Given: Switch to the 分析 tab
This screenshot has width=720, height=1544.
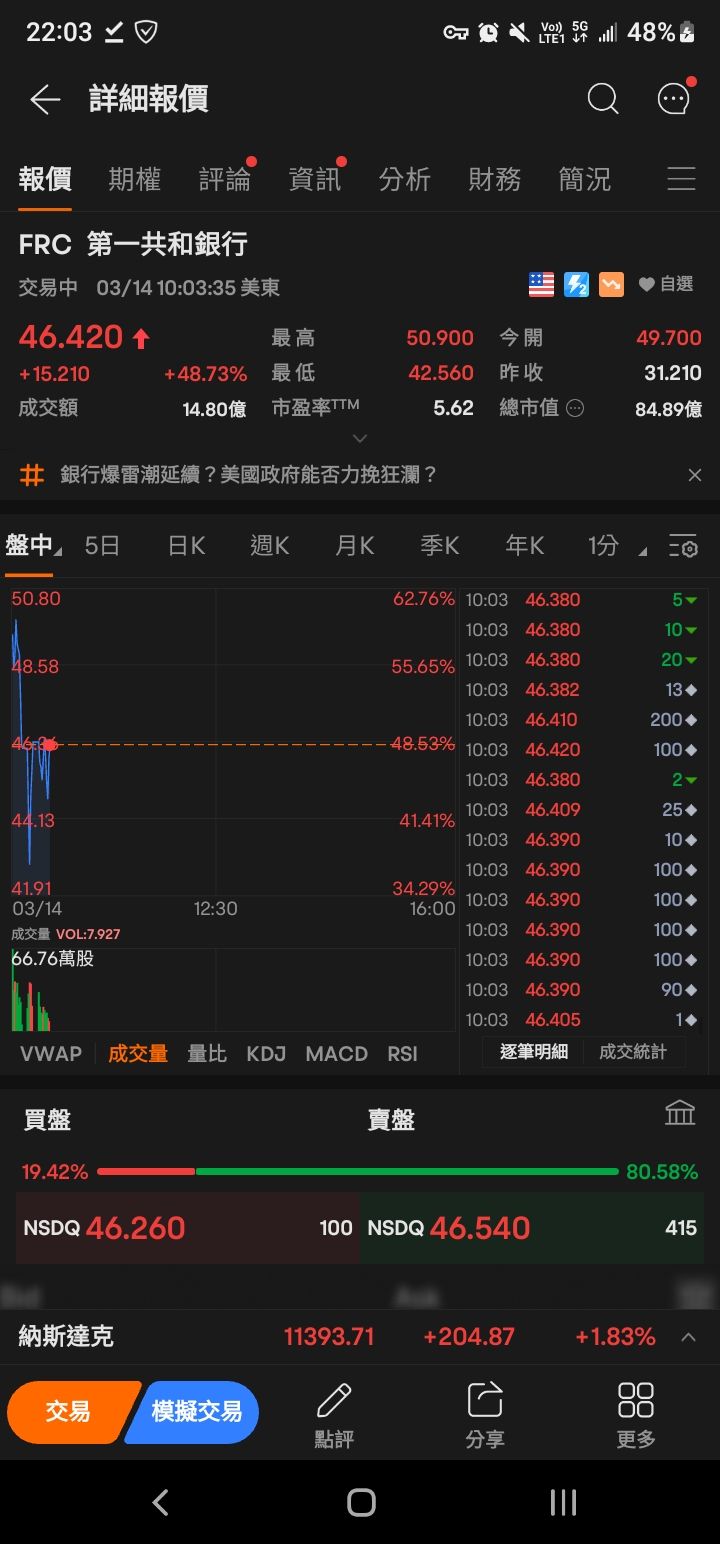Looking at the screenshot, I should (x=404, y=180).
